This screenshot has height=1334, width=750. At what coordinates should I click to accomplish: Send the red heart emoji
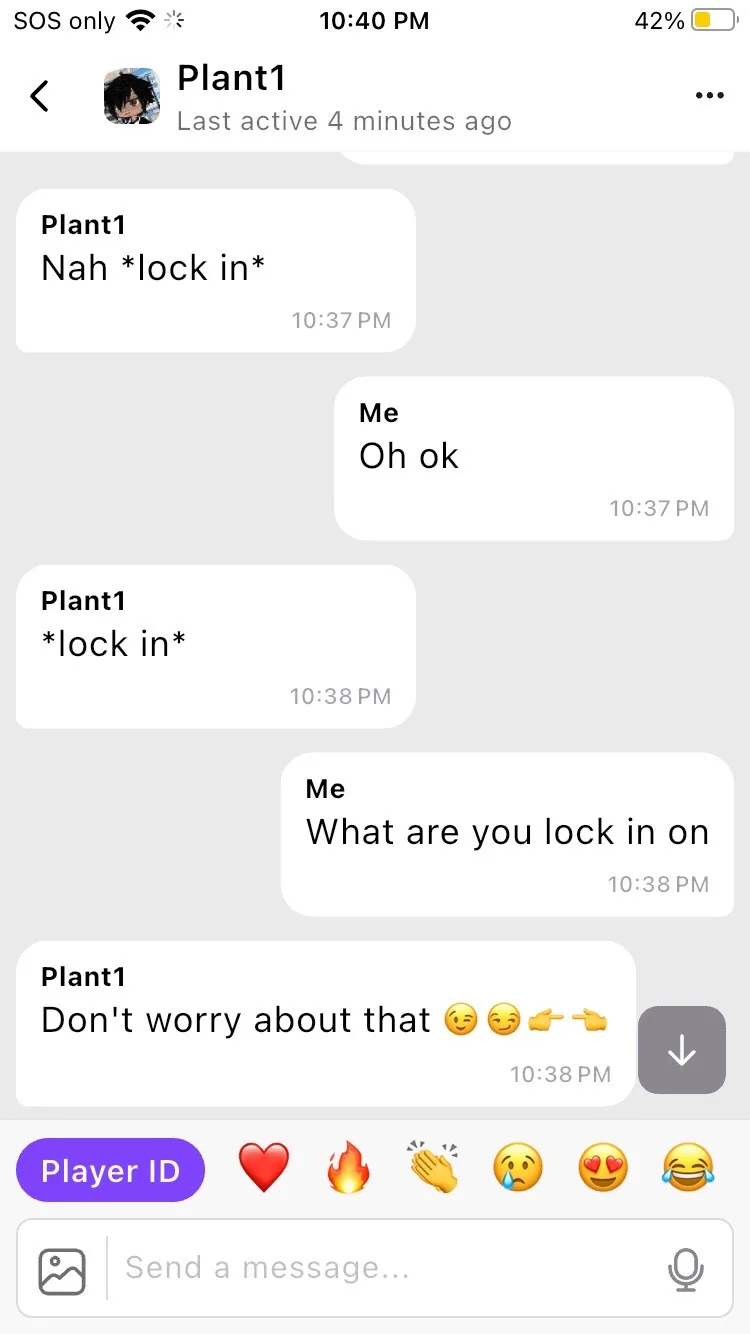click(264, 1168)
